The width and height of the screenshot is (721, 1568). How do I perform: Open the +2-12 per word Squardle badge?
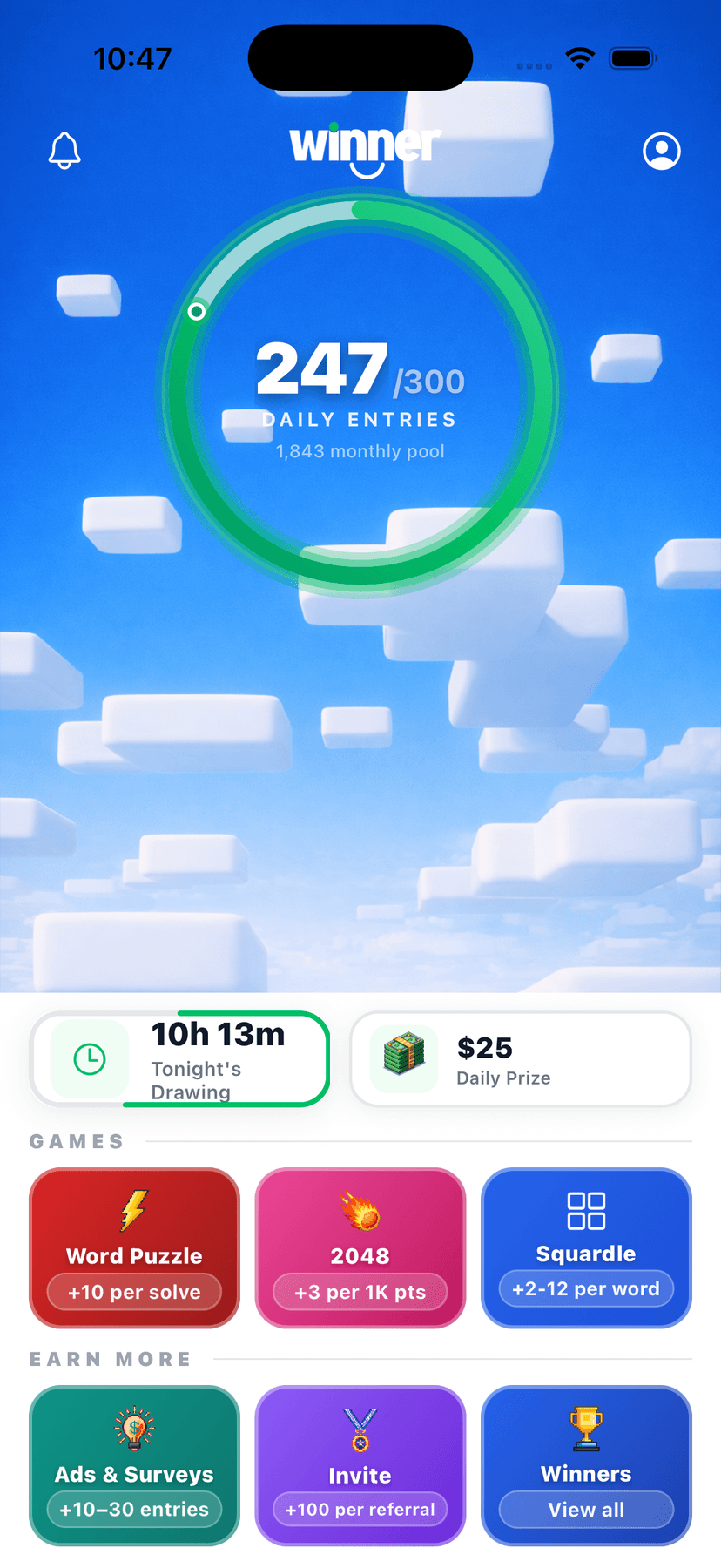point(586,1289)
